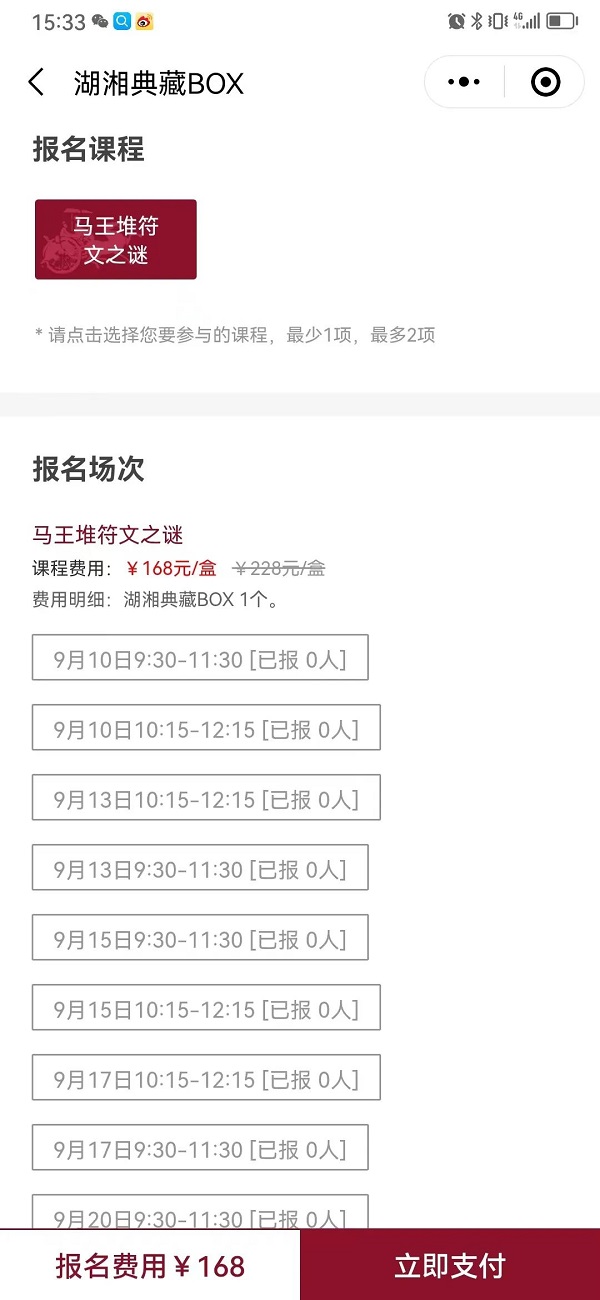Viewport: 600px width, 1300px height.
Task: Choose the 9月17日9:30-11:30 session
Action: (200, 1148)
